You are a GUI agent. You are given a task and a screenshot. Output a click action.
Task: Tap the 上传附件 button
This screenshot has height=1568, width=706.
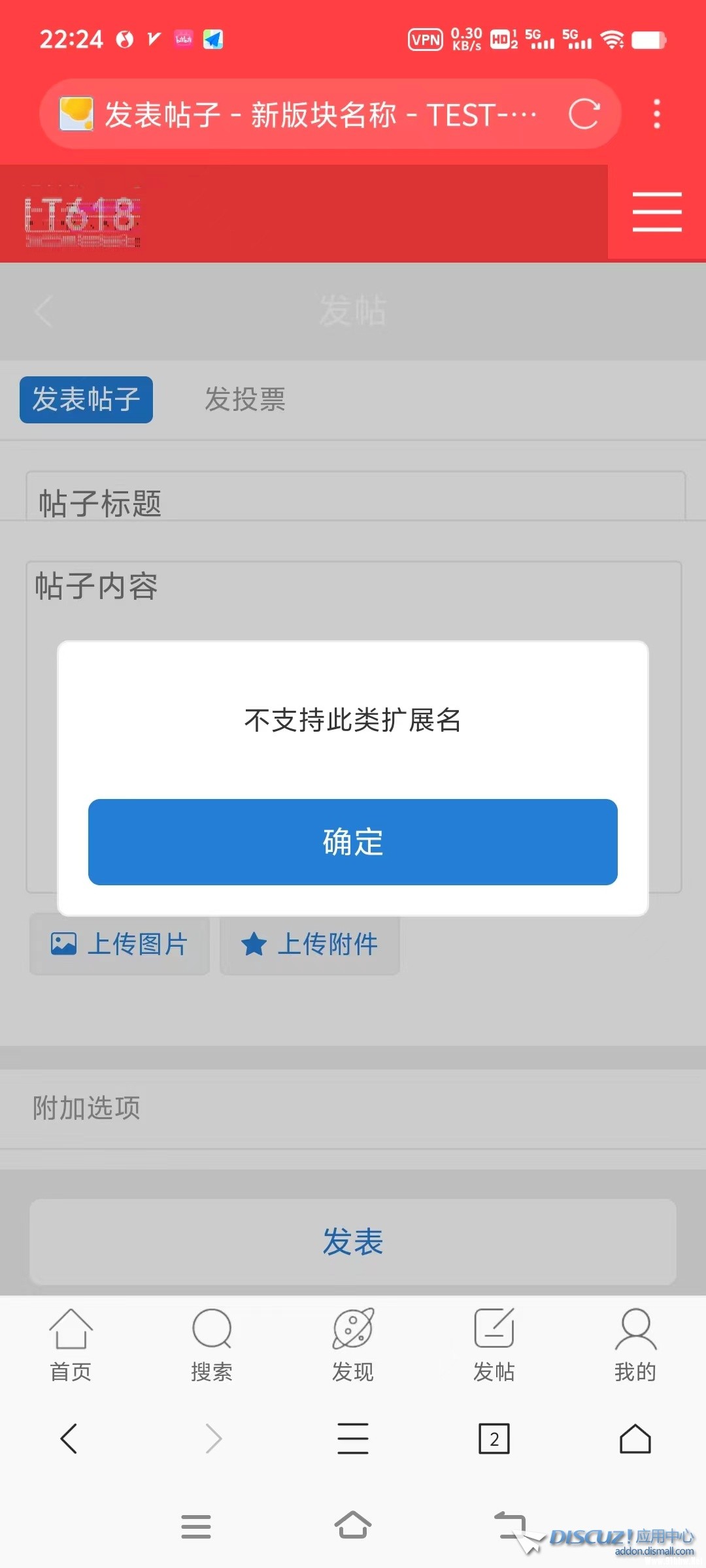pyautogui.click(x=310, y=944)
